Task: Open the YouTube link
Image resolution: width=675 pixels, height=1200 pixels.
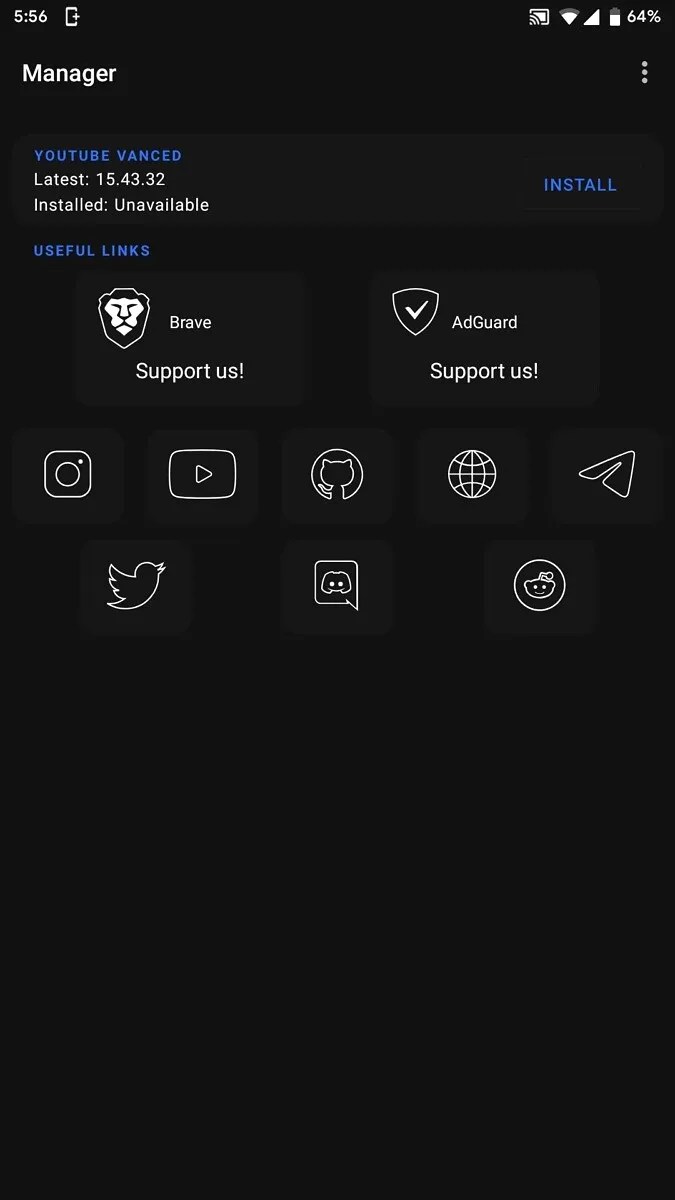Action: 202,475
